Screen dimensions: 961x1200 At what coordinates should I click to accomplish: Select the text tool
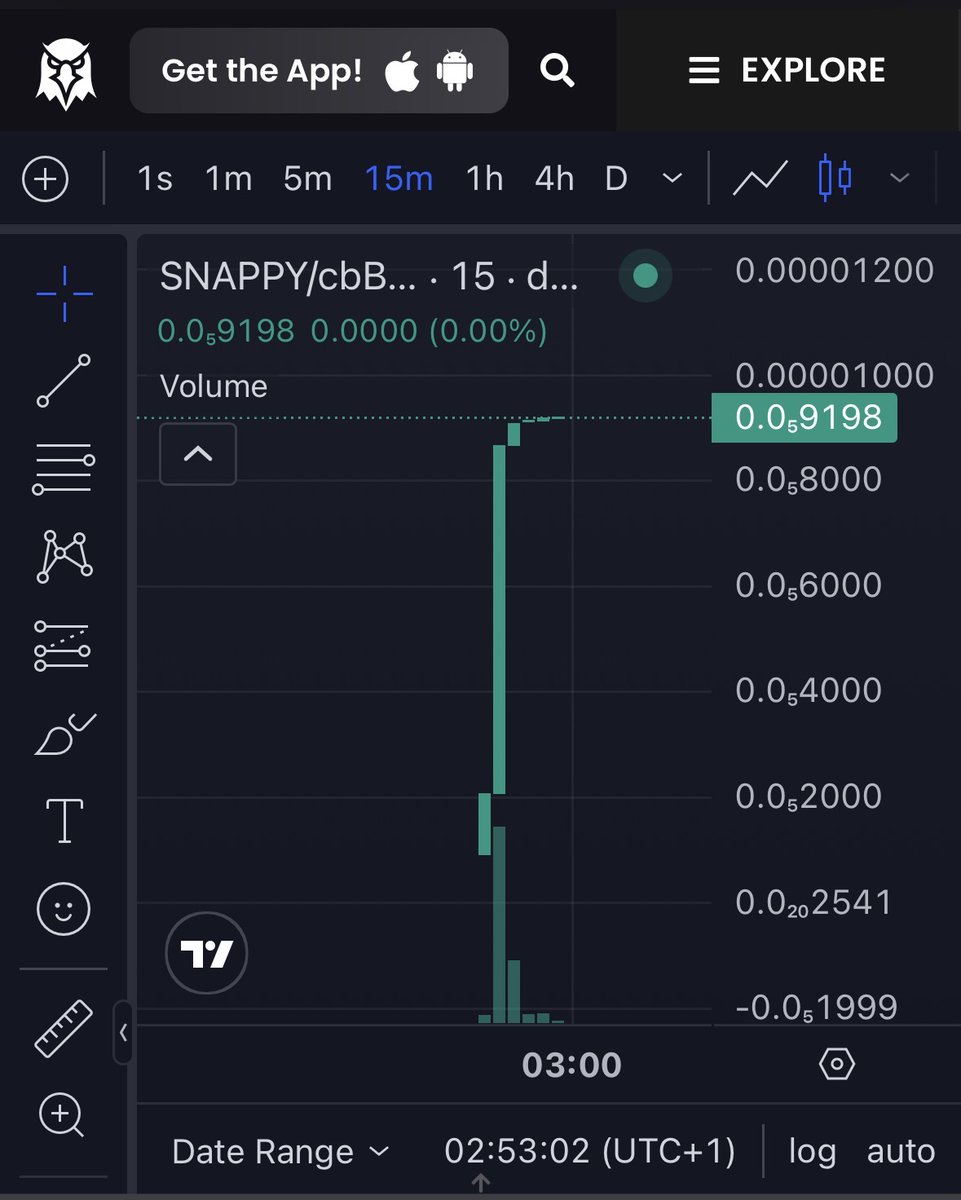click(x=64, y=821)
